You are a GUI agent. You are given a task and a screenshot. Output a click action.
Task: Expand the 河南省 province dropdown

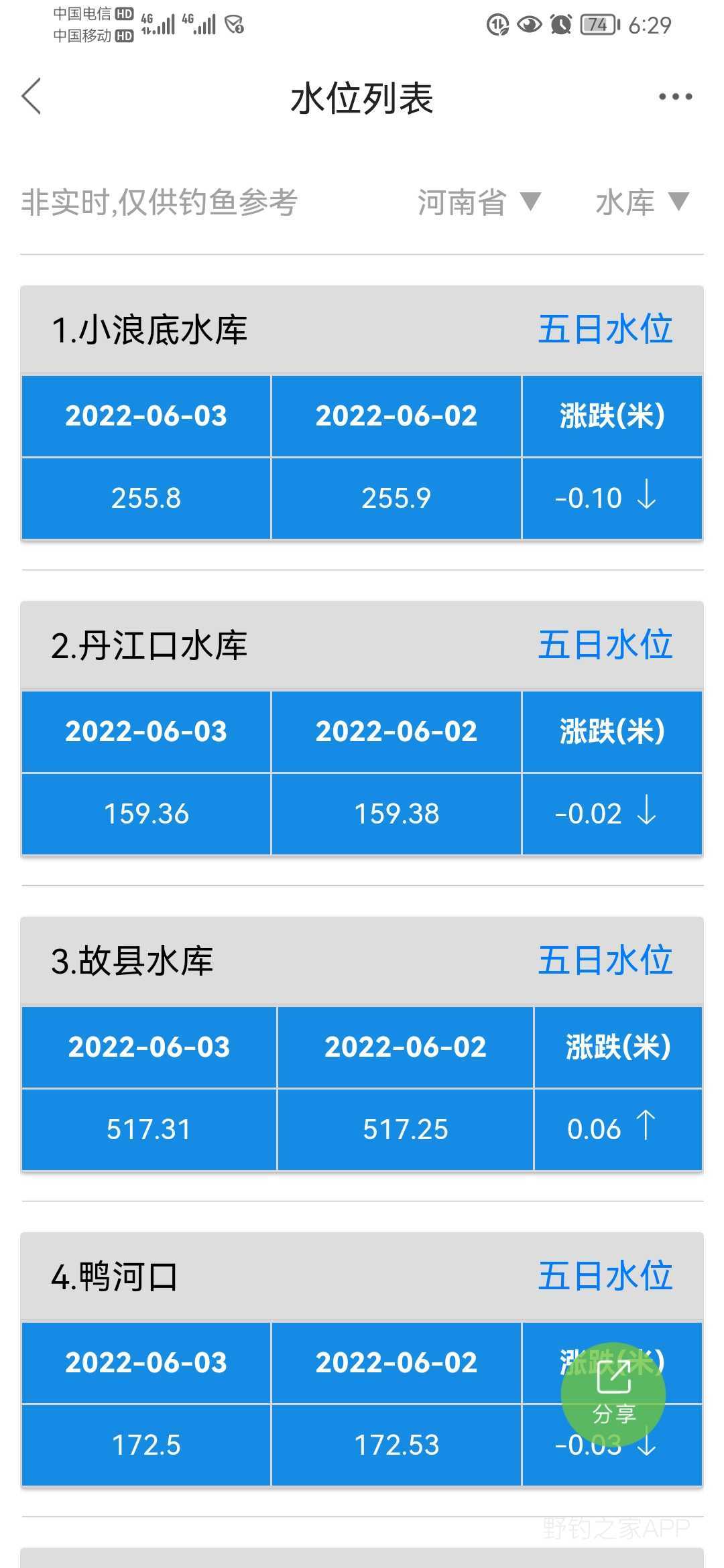(479, 202)
